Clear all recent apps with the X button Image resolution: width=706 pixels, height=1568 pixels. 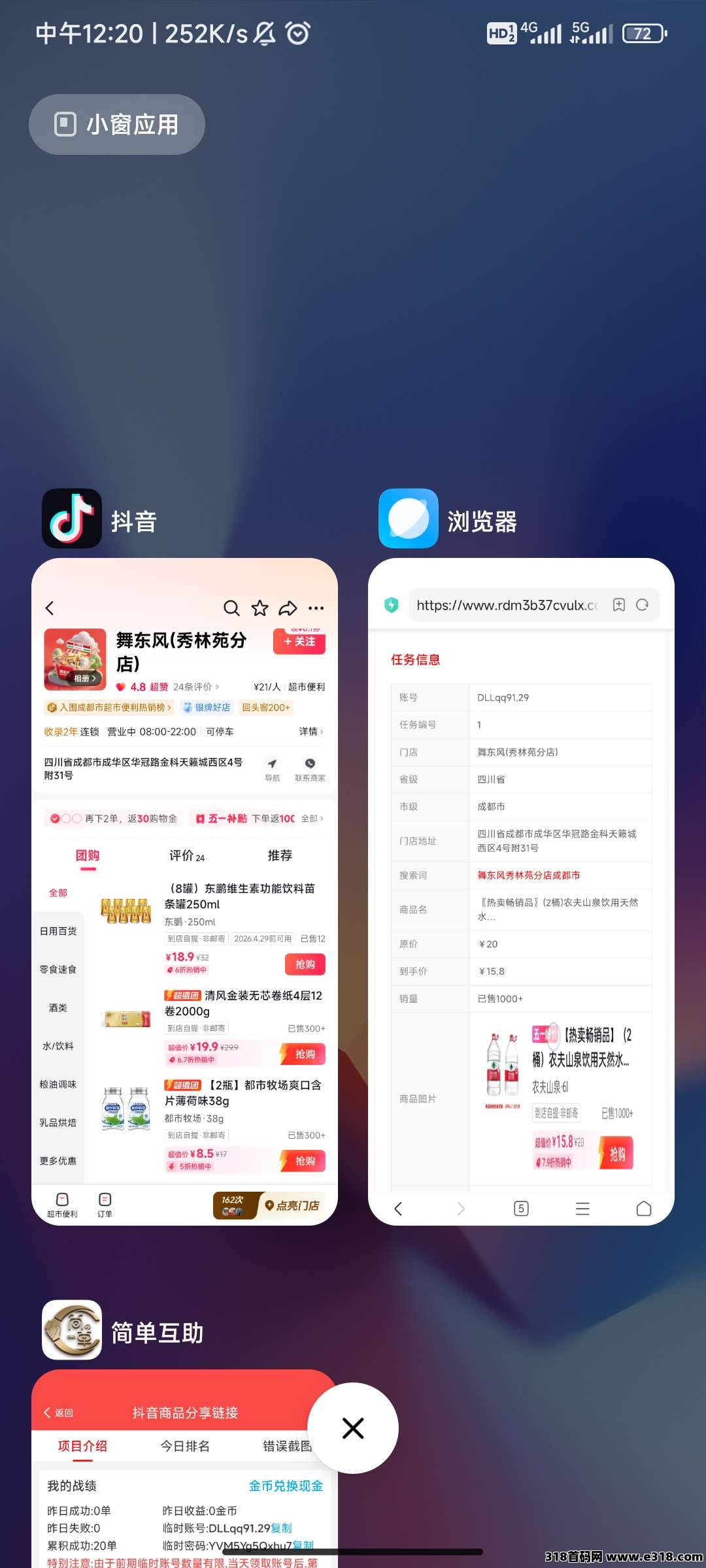[x=353, y=1428]
